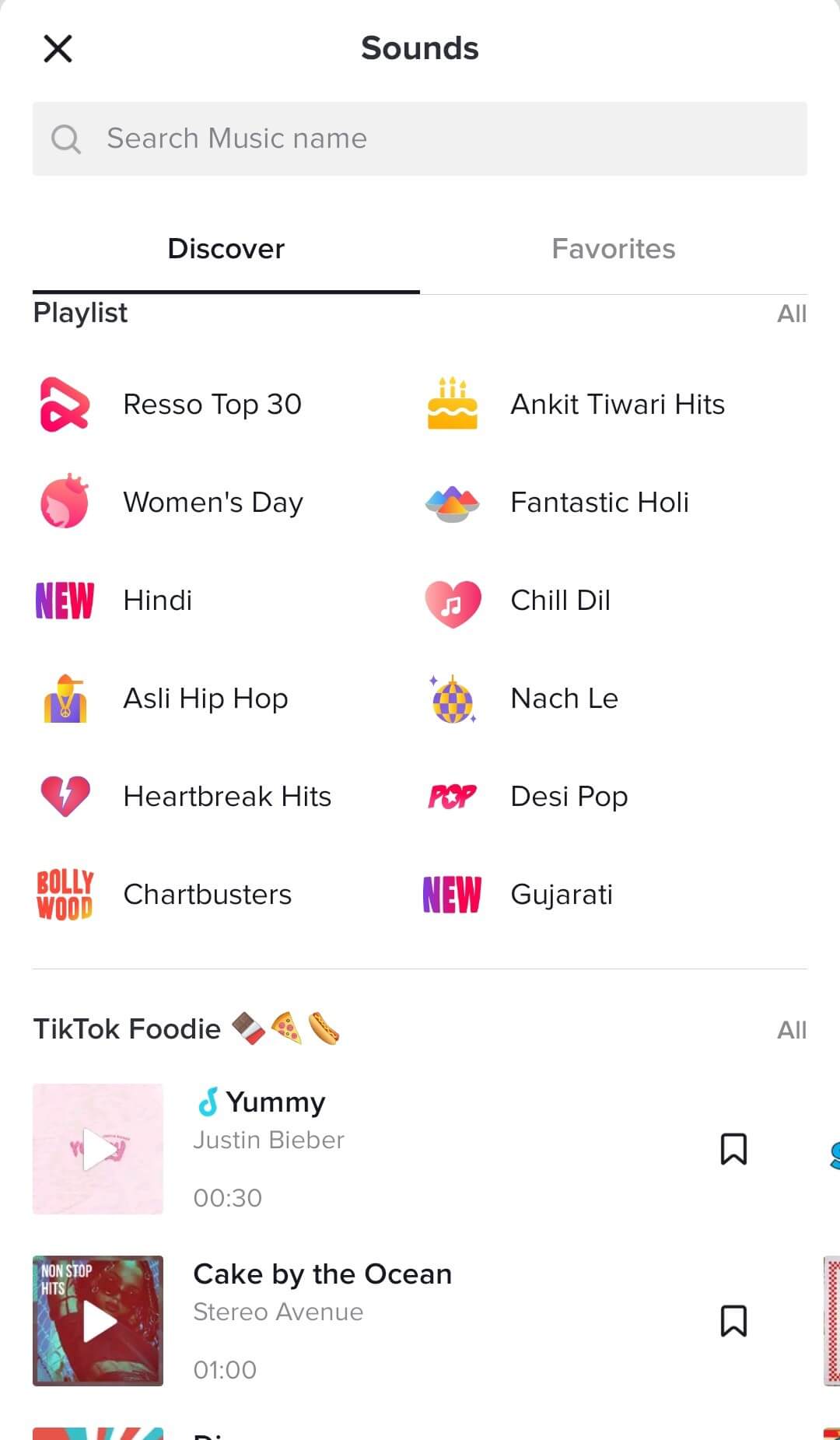Viewport: 840px width, 1440px height.
Task: Open the Nach Le playlist
Action: 564,699
